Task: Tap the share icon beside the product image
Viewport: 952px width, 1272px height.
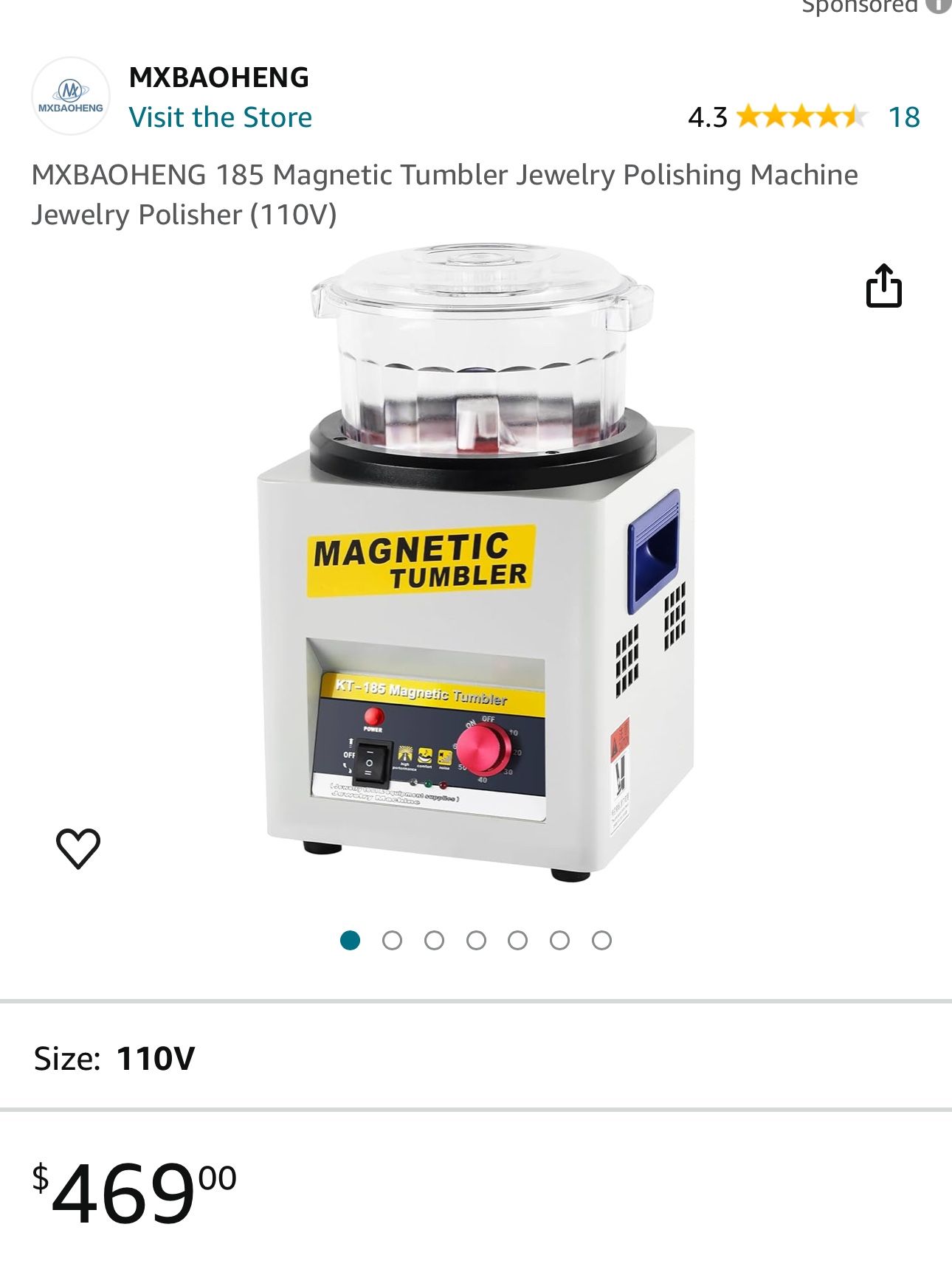Action: pyautogui.click(x=886, y=291)
